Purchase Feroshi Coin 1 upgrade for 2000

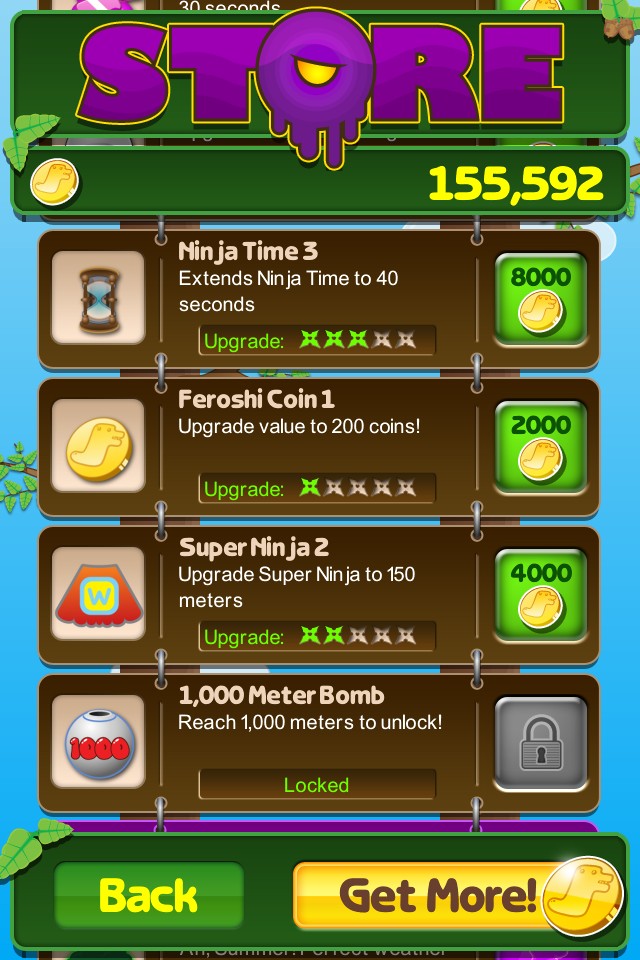point(540,446)
